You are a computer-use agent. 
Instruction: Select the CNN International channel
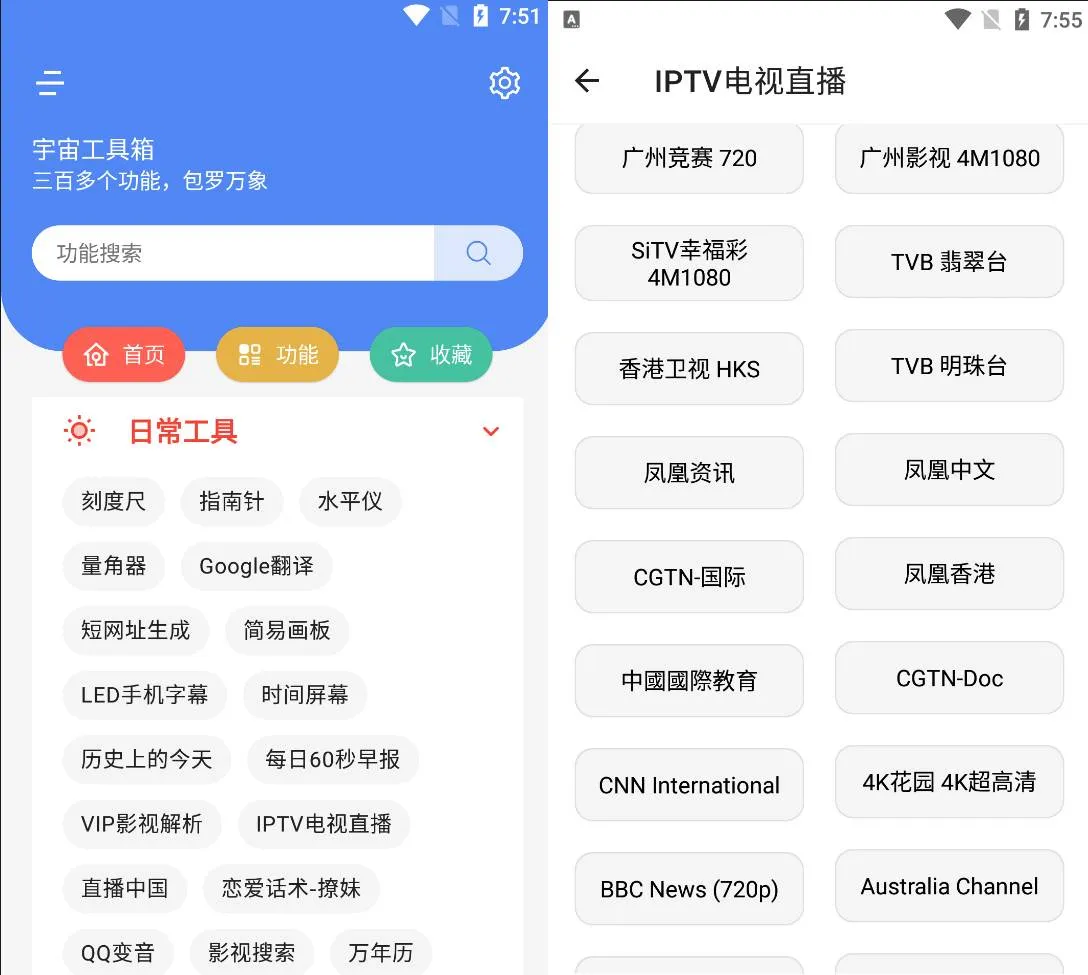point(689,785)
